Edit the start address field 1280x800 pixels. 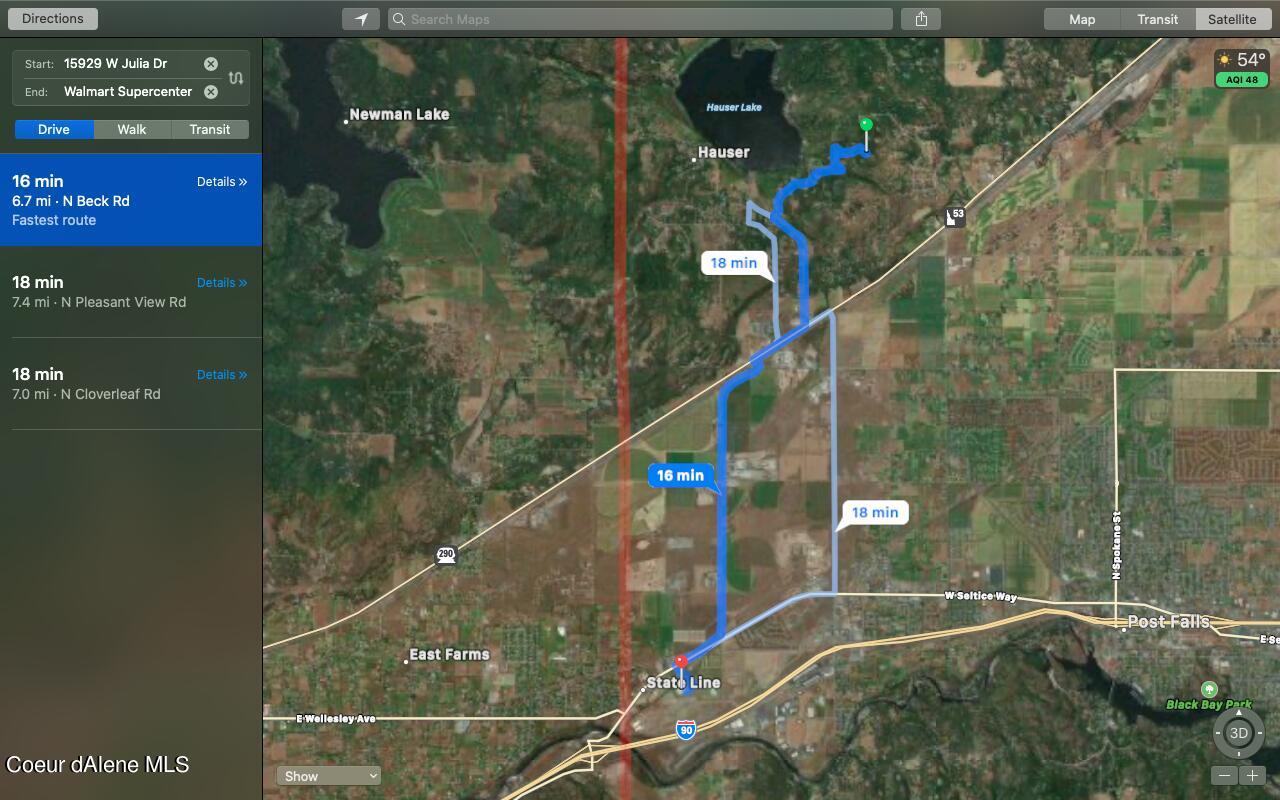[x=128, y=64]
